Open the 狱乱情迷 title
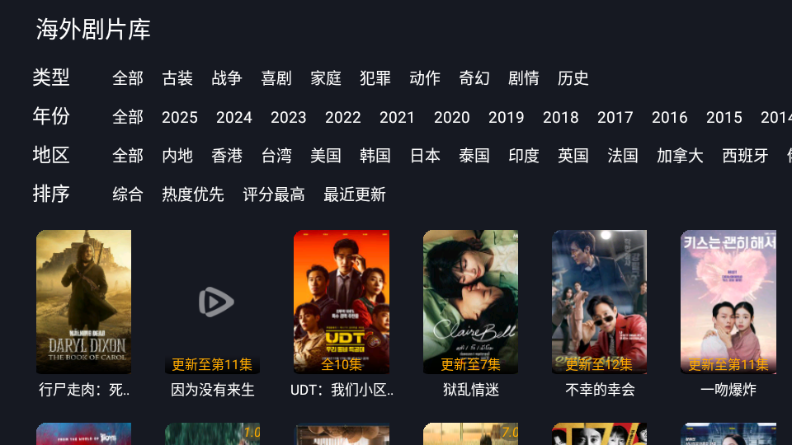 470,302
